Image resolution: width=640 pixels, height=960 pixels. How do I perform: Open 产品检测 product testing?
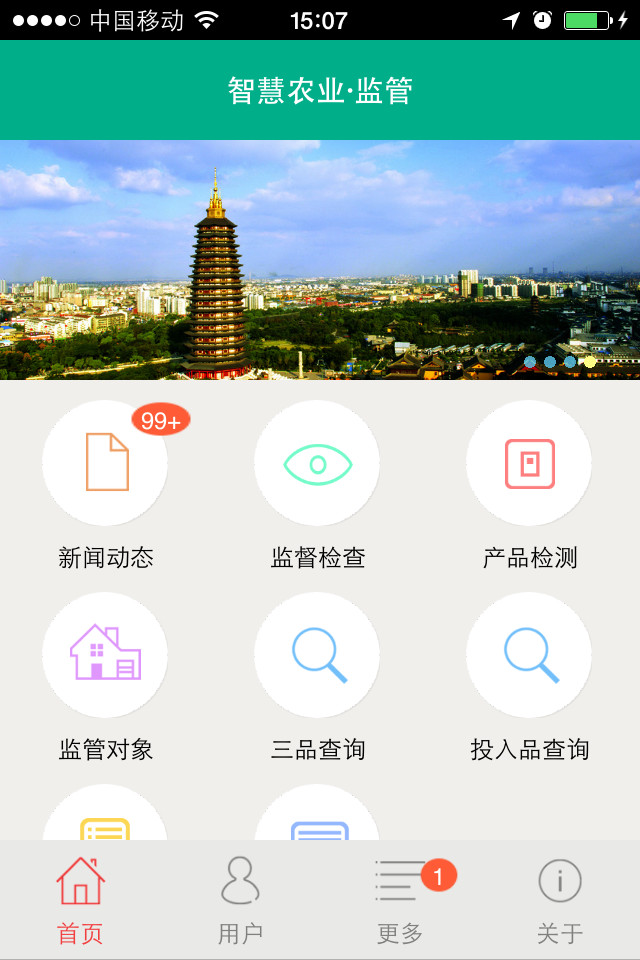(529, 463)
